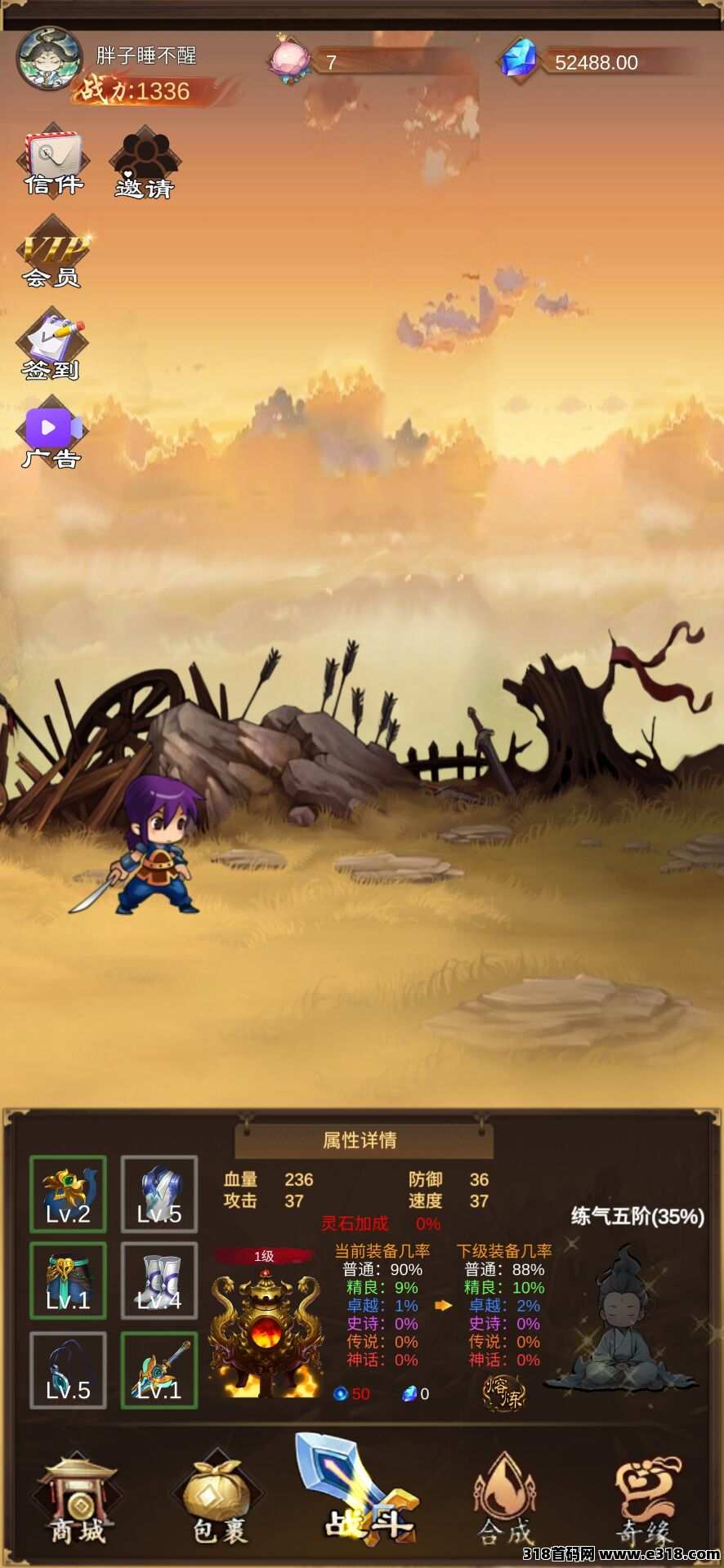Tap the 签到 daily check-in

pos(53,345)
